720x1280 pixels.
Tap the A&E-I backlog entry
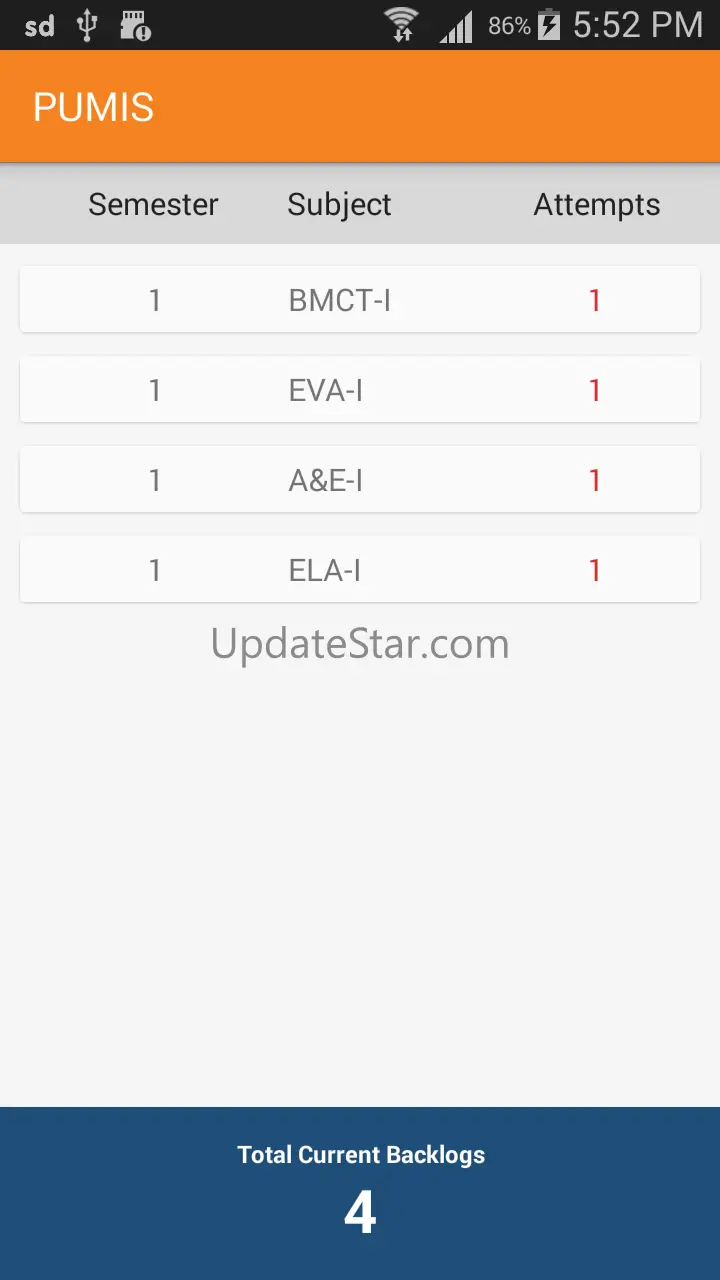click(x=360, y=479)
